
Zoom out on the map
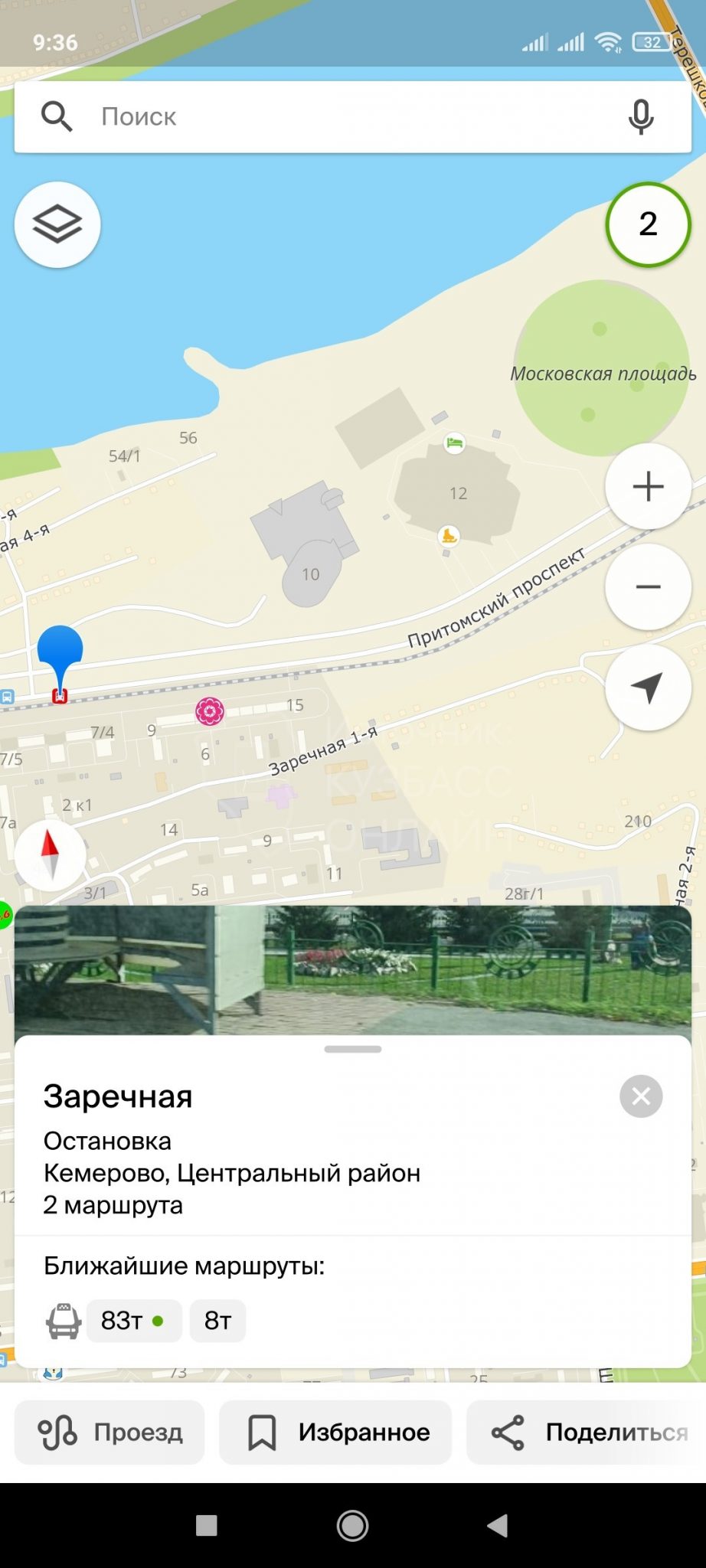[648, 587]
